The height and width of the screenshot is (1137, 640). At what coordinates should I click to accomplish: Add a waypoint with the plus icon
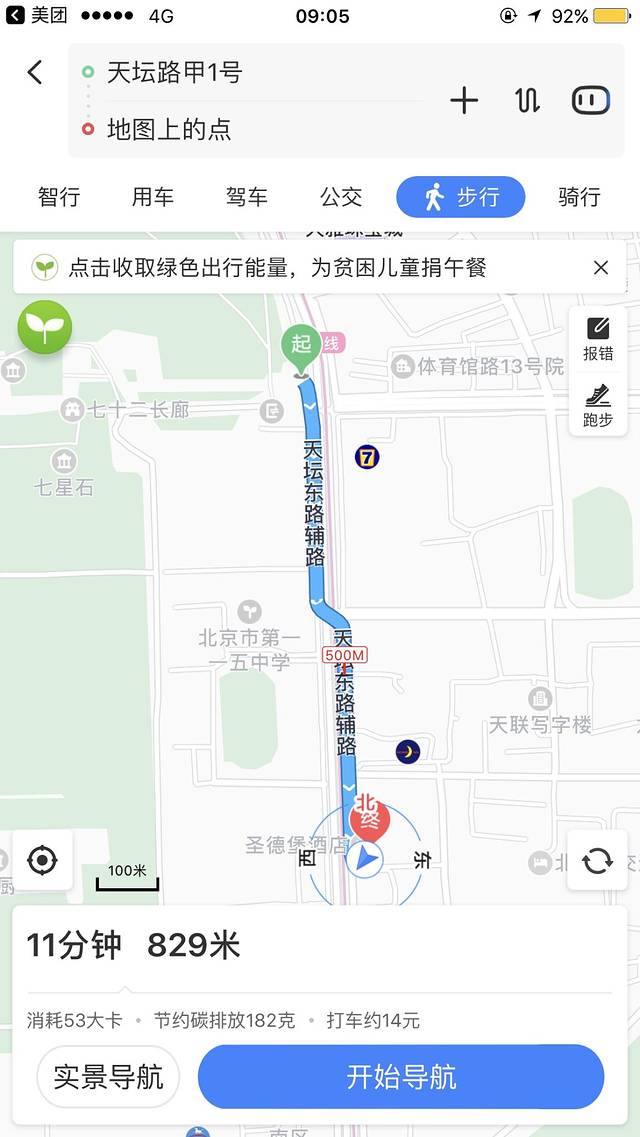tap(464, 100)
